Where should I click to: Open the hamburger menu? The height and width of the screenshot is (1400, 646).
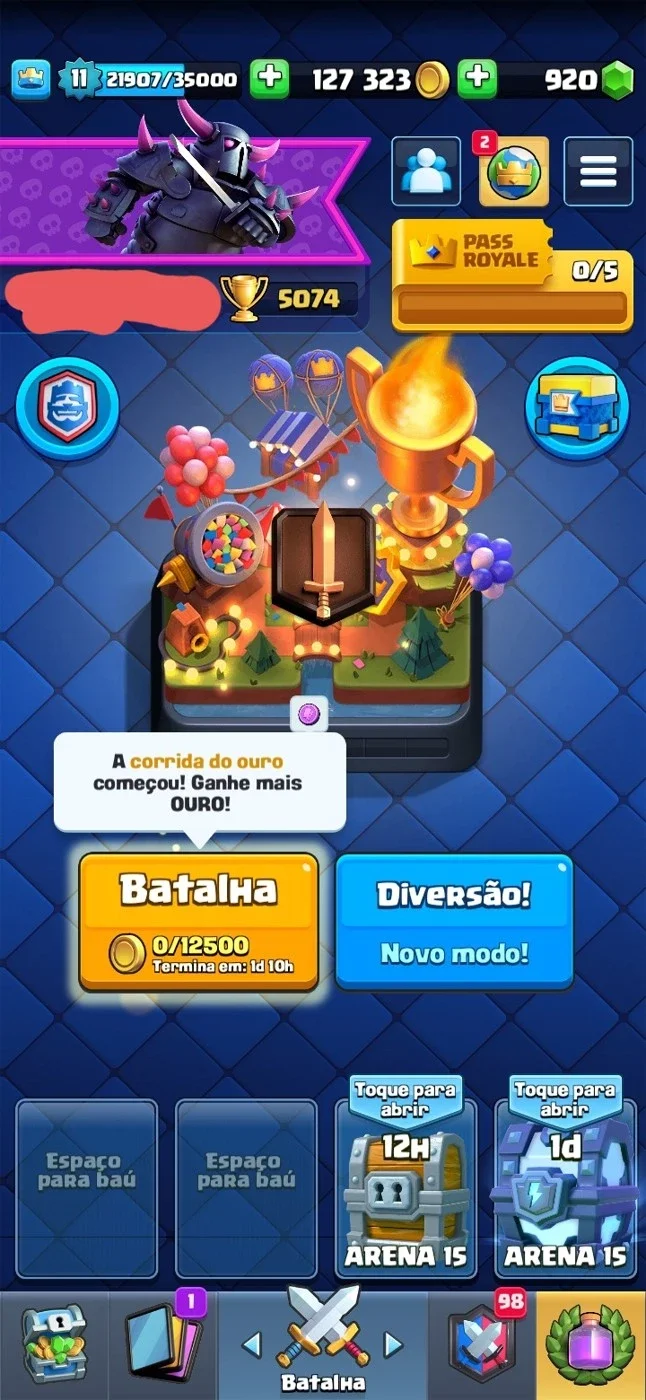598,172
